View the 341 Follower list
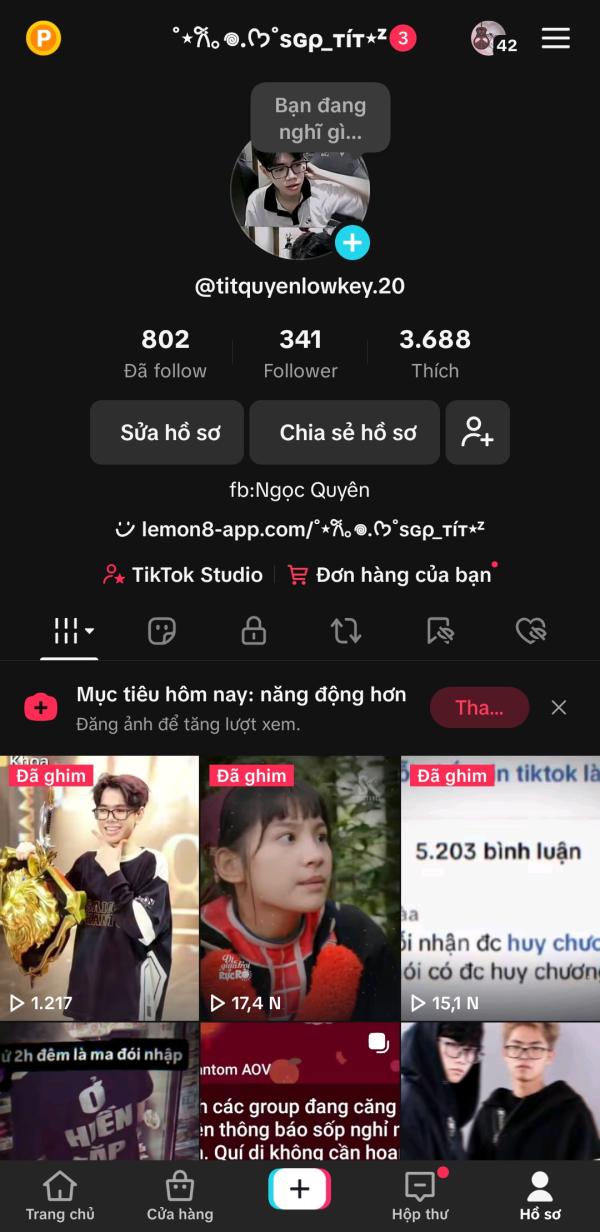 tap(300, 354)
